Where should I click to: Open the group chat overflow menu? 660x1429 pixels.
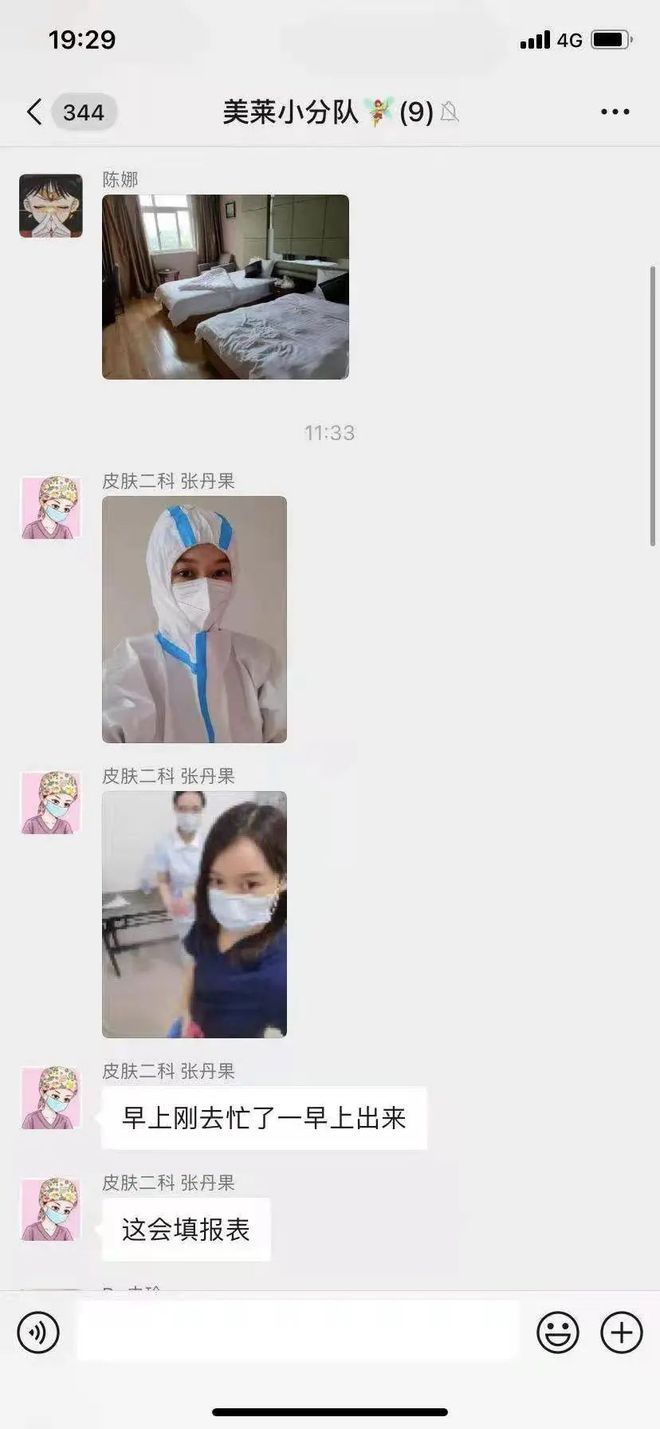tap(615, 112)
